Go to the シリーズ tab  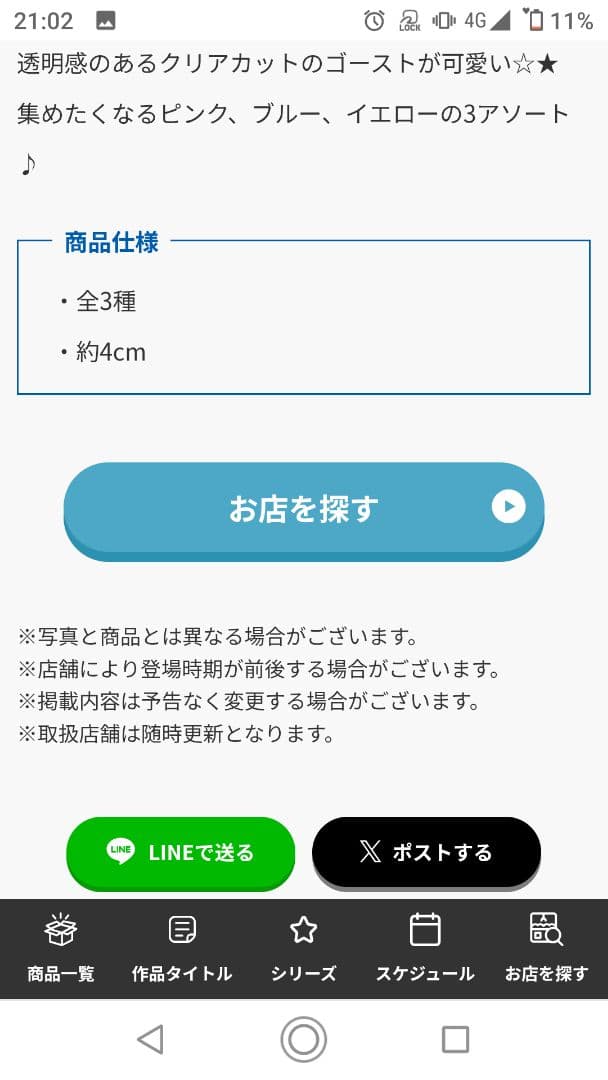pyautogui.click(x=303, y=948)
